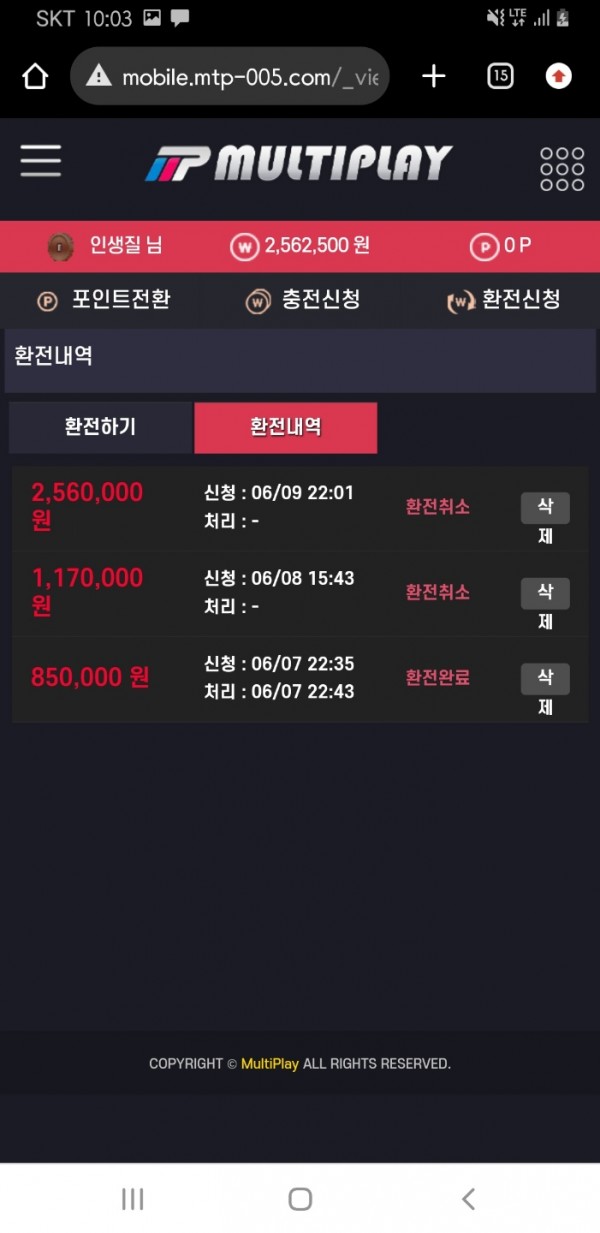View the 15 open browser tabs
600x1233 pixels.
pyautogui.click(x=500, y=76)
